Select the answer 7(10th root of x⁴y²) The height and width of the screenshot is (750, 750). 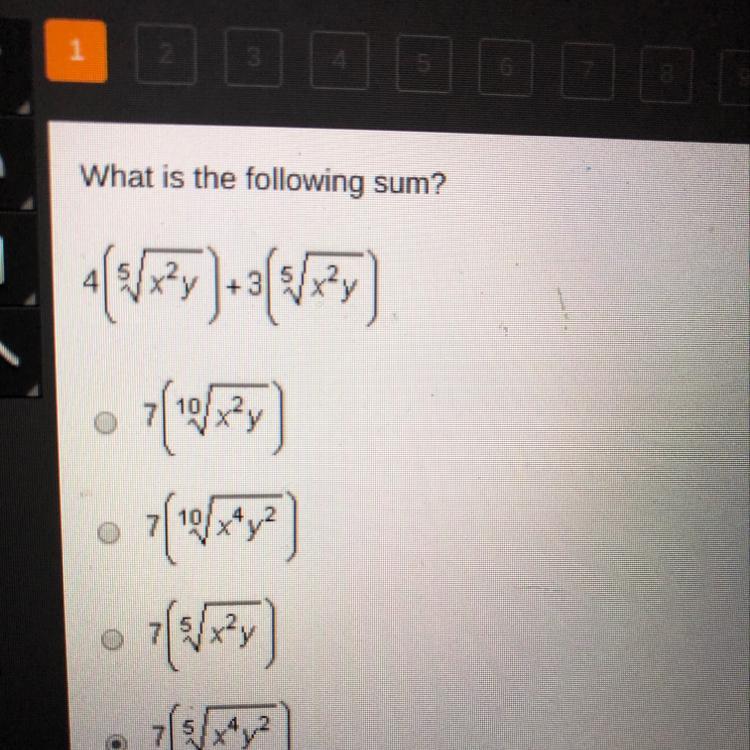point(106,535)
